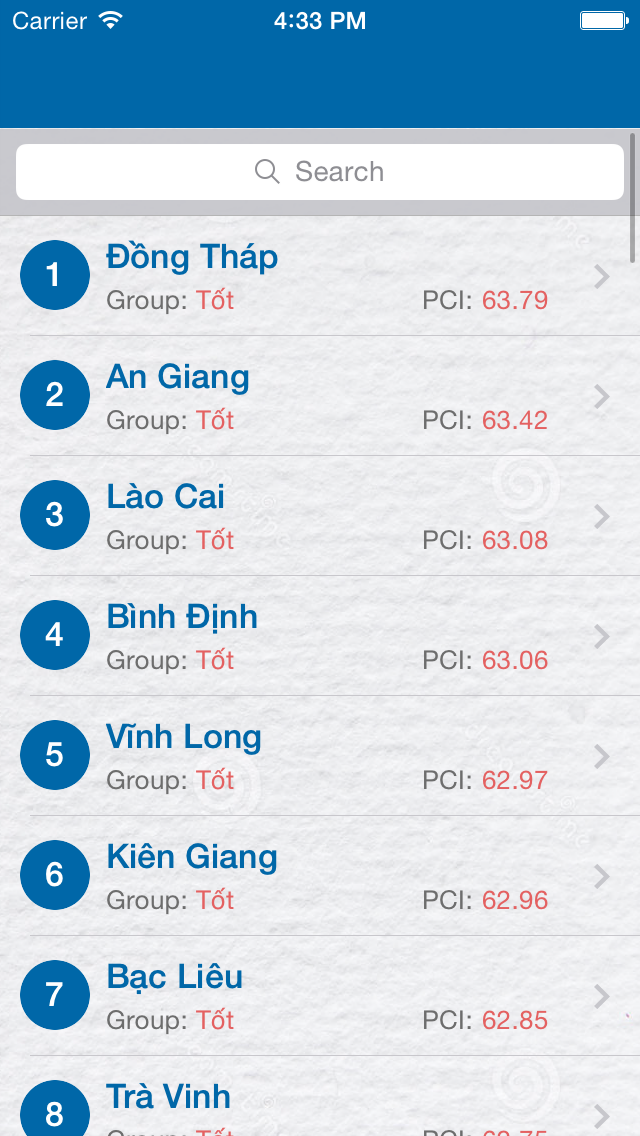640x1136 pixels.
Task: Open the Đồng Tháp province row
Action: click(320, 276)
